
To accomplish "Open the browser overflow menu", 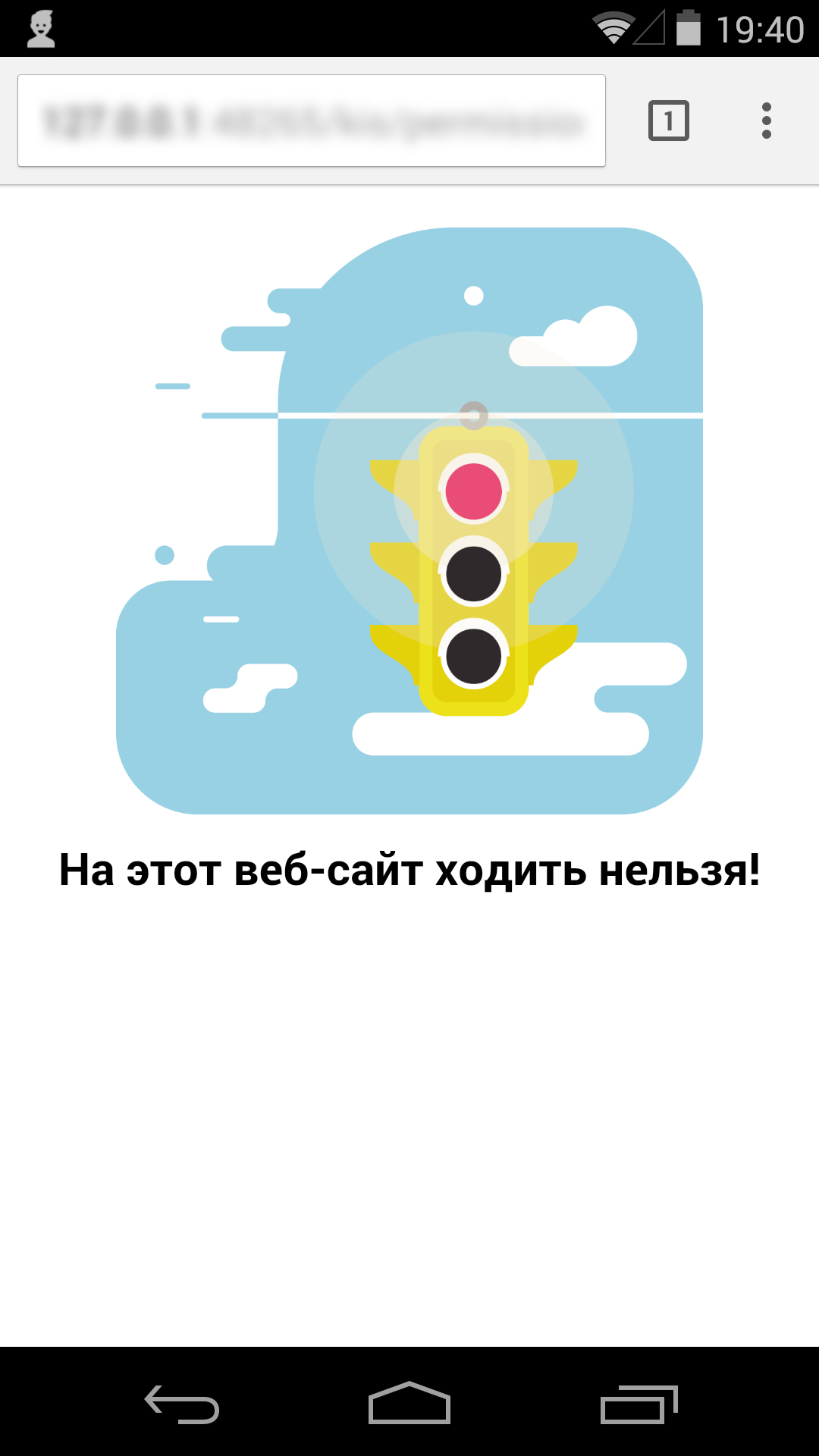I will pos(766,121).
